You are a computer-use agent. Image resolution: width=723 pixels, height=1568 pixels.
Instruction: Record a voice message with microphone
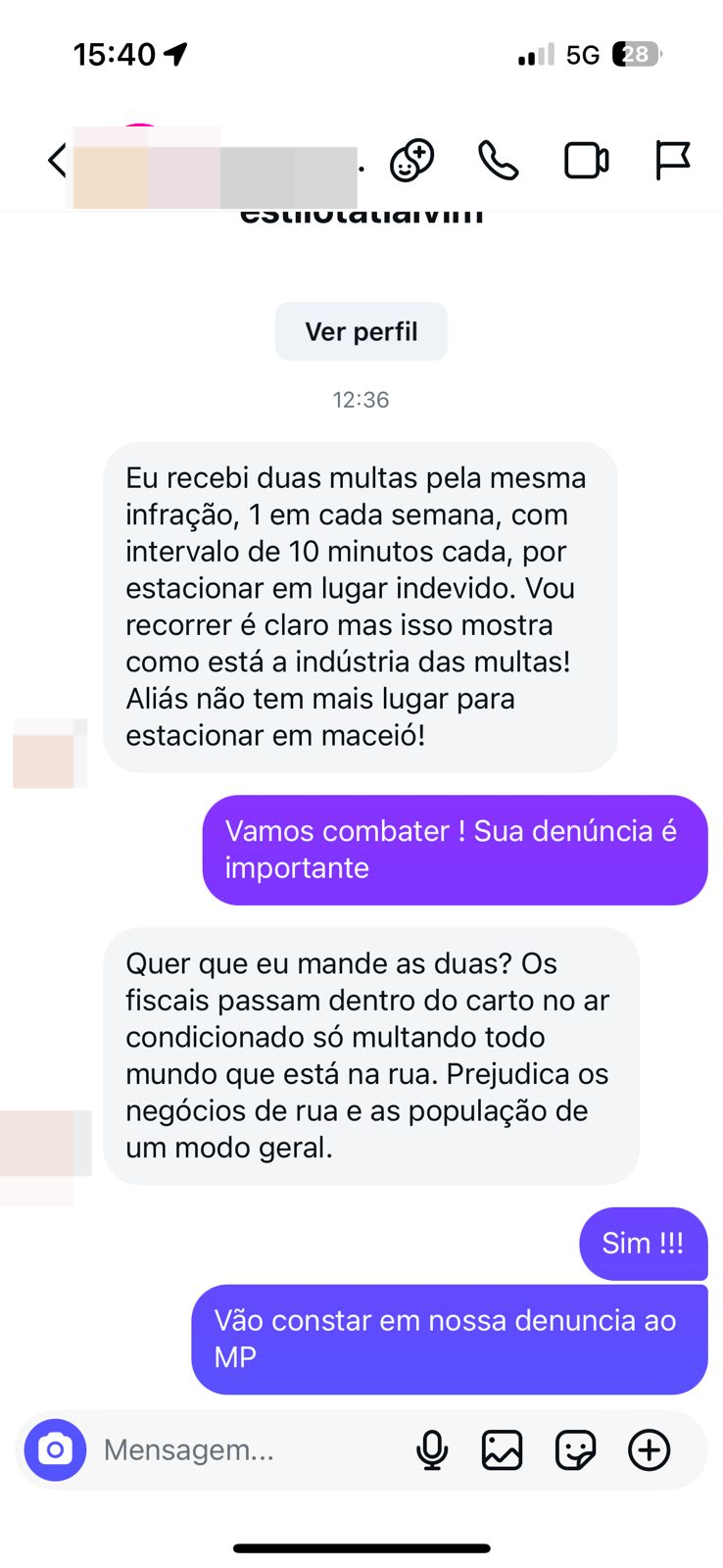[432, 1449]
